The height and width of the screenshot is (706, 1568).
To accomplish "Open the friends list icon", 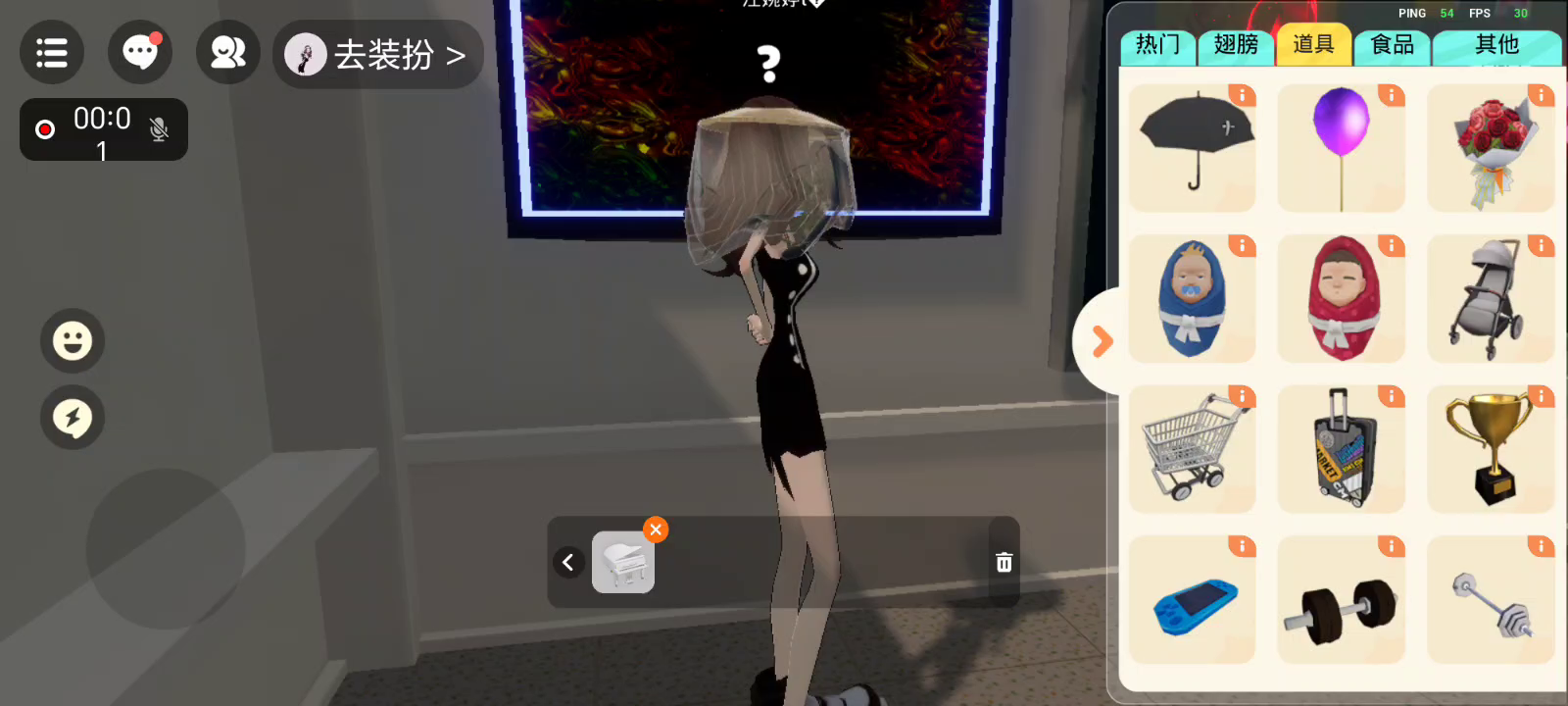I will click(228, 53).
